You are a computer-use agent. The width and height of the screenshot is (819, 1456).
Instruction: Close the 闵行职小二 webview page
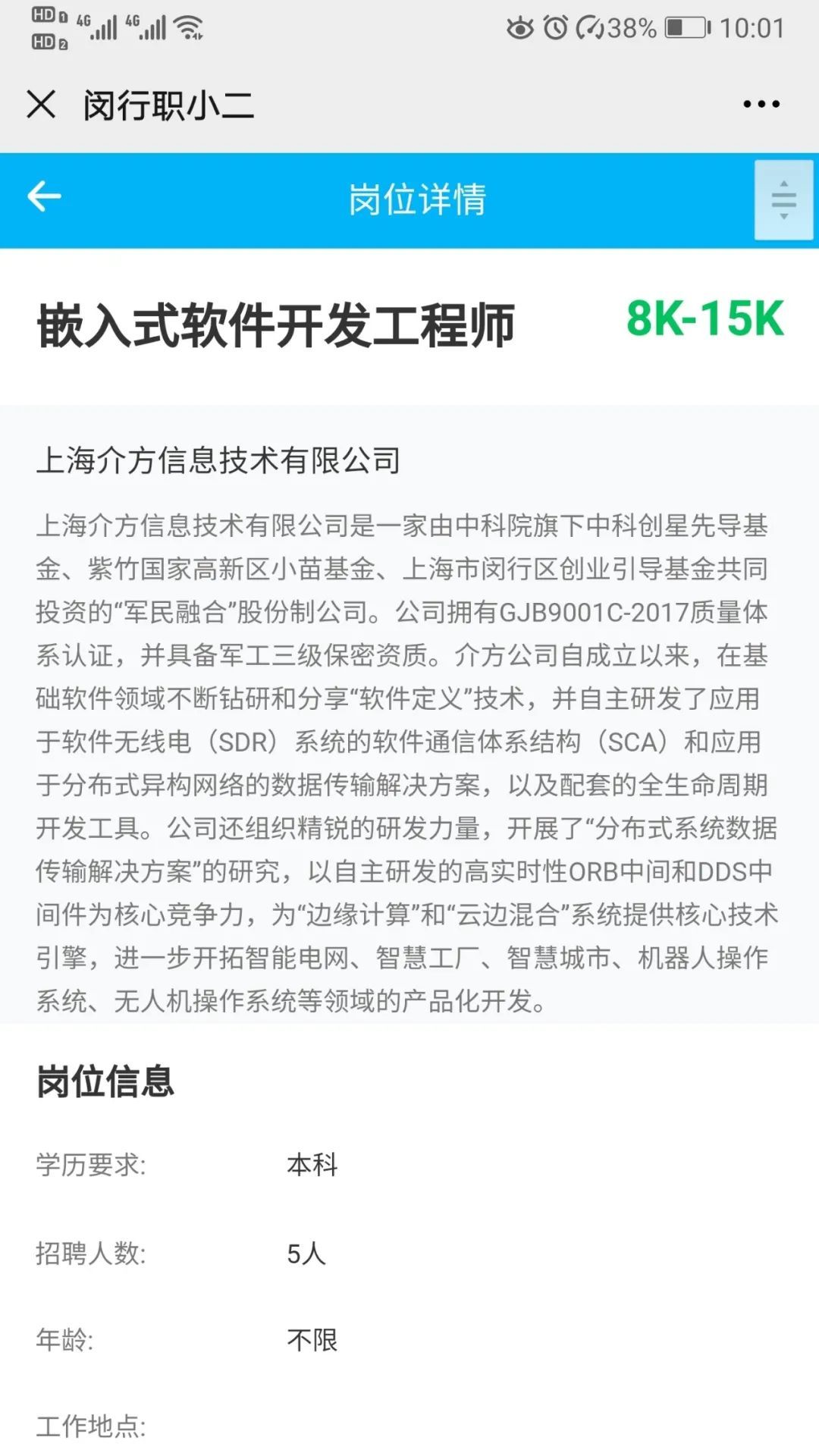pos(41,104)
